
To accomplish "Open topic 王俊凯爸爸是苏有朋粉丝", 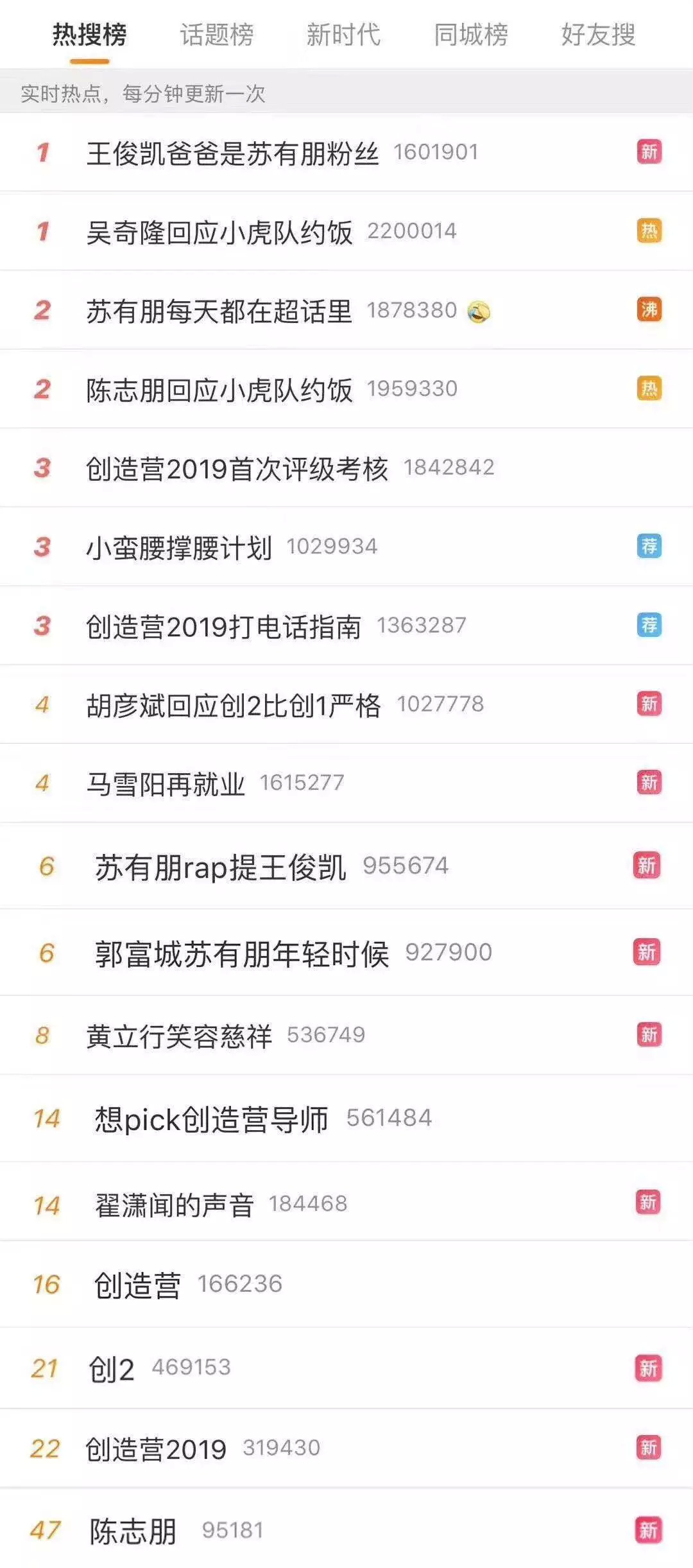I will click(x=232, y=153).
